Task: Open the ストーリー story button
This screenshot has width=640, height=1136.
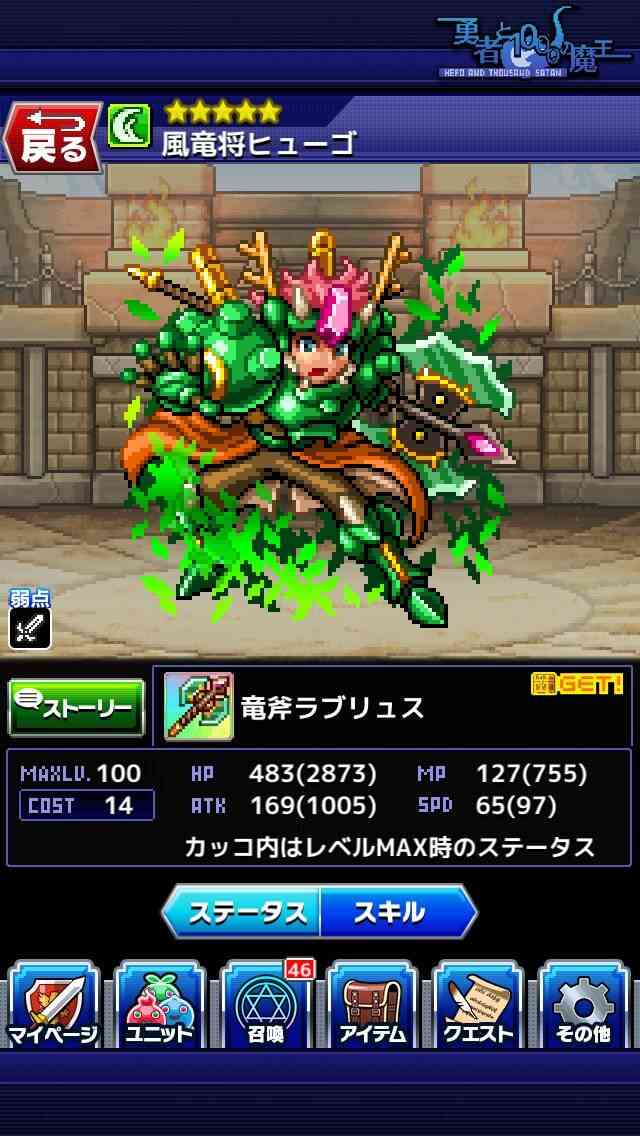Action: 76,707
